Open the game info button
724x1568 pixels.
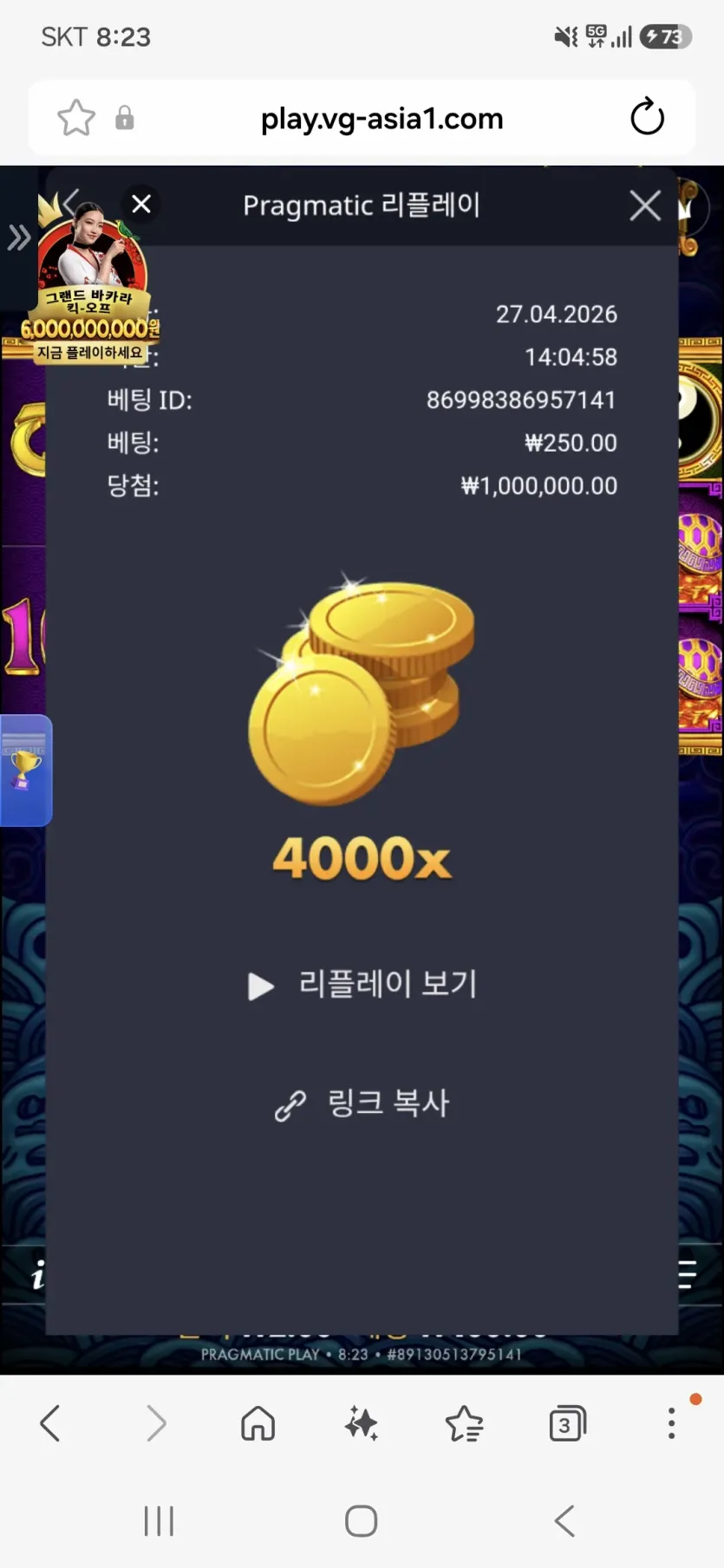click(37, 1275)
